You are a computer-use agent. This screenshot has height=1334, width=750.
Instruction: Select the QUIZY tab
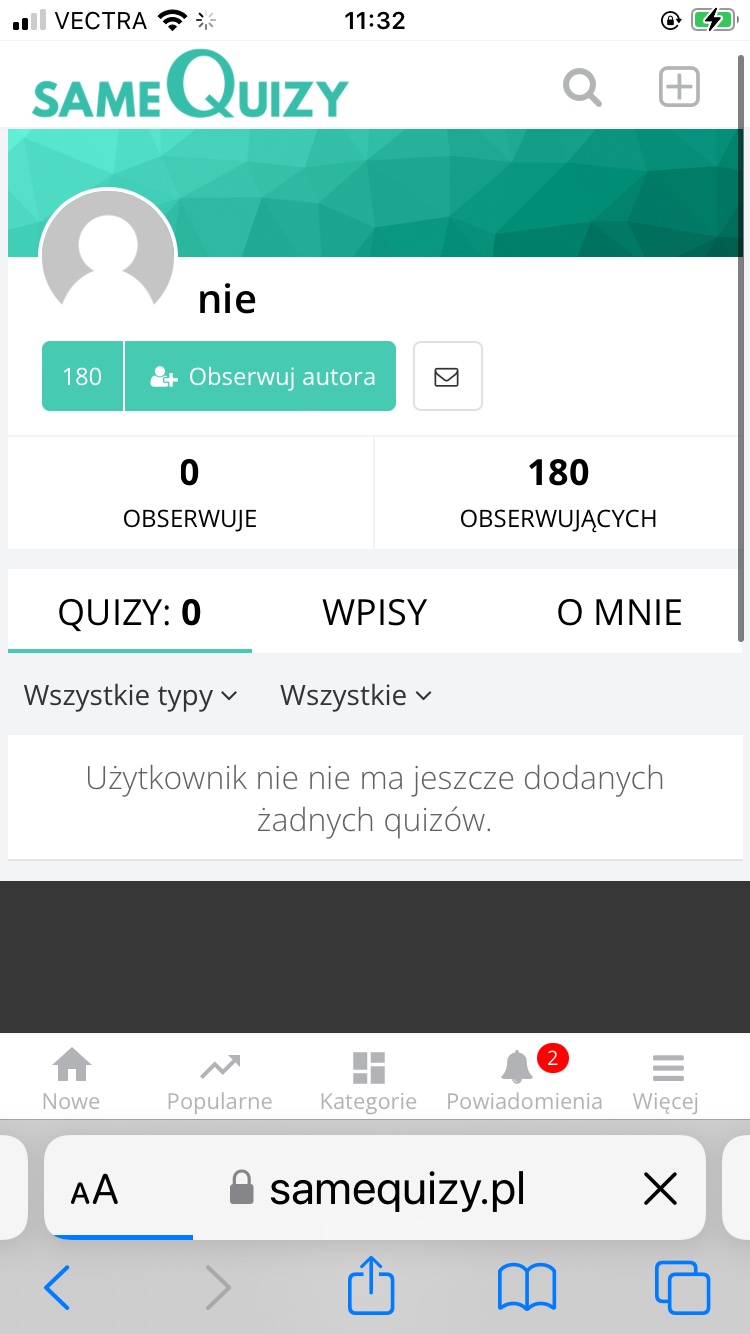[130, 612]
